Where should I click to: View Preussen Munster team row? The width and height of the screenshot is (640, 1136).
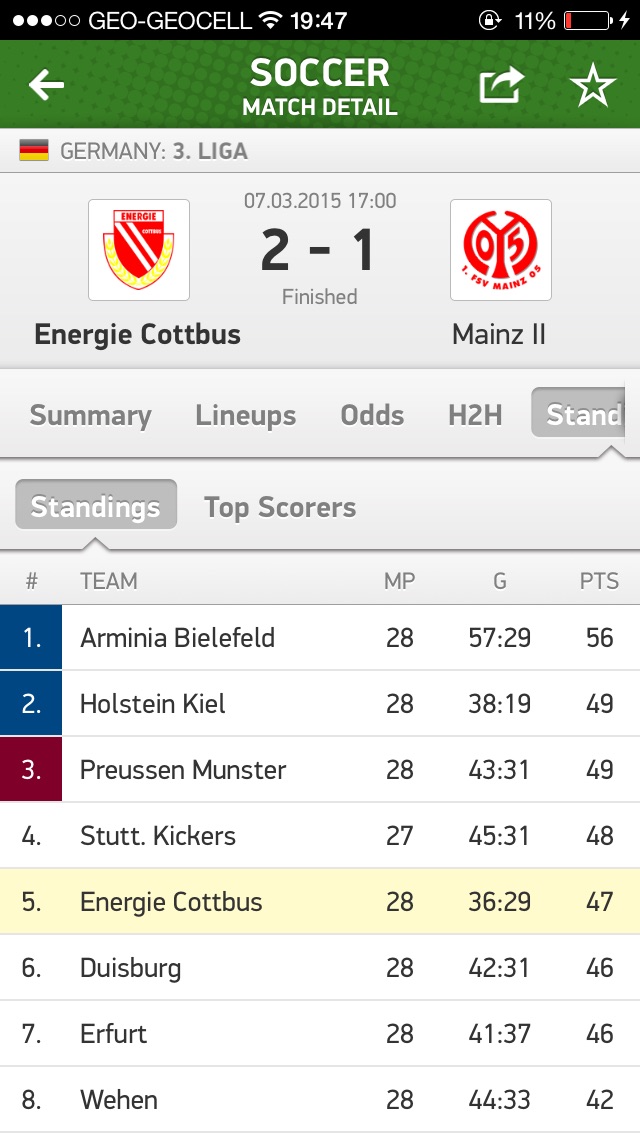(320, 770)
